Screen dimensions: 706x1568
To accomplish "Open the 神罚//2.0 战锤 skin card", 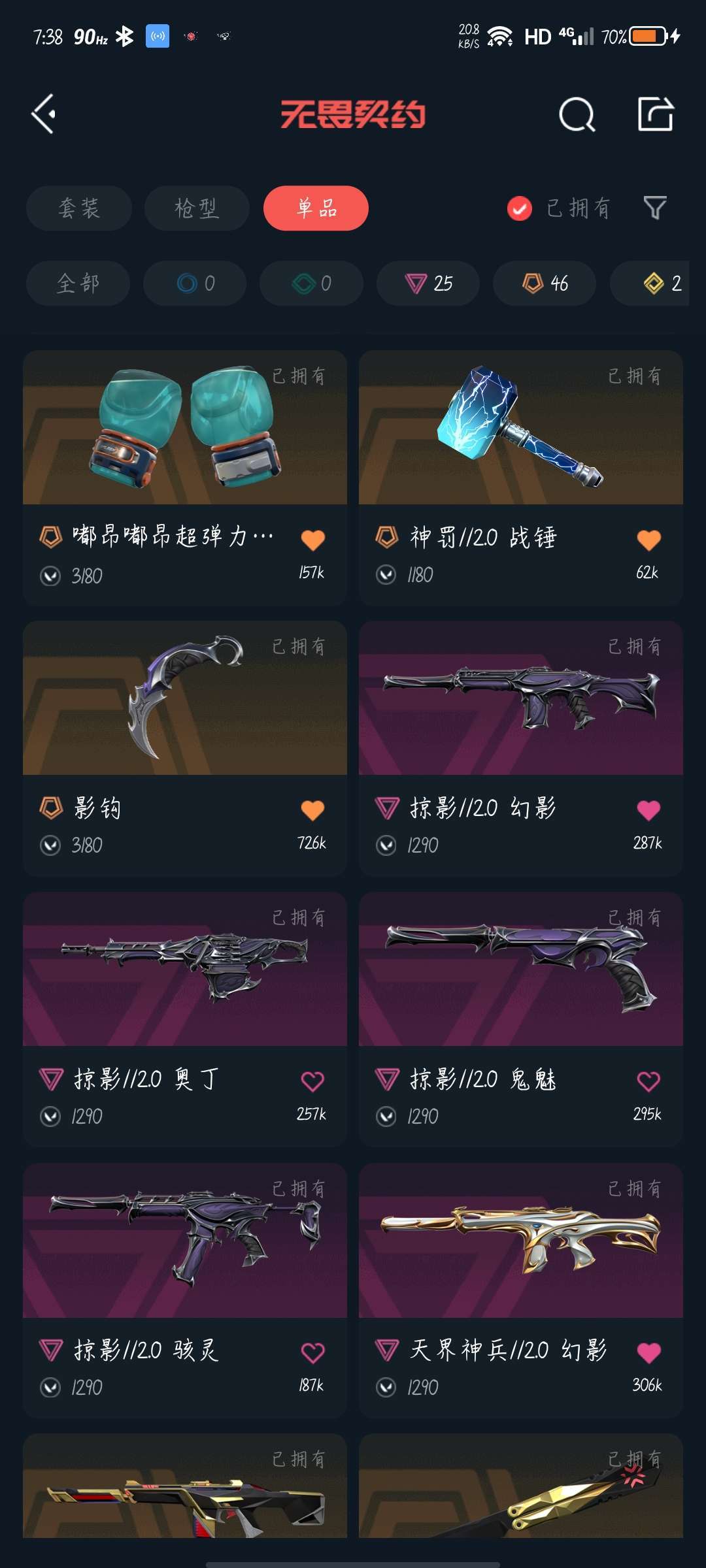I will (521, 478).
